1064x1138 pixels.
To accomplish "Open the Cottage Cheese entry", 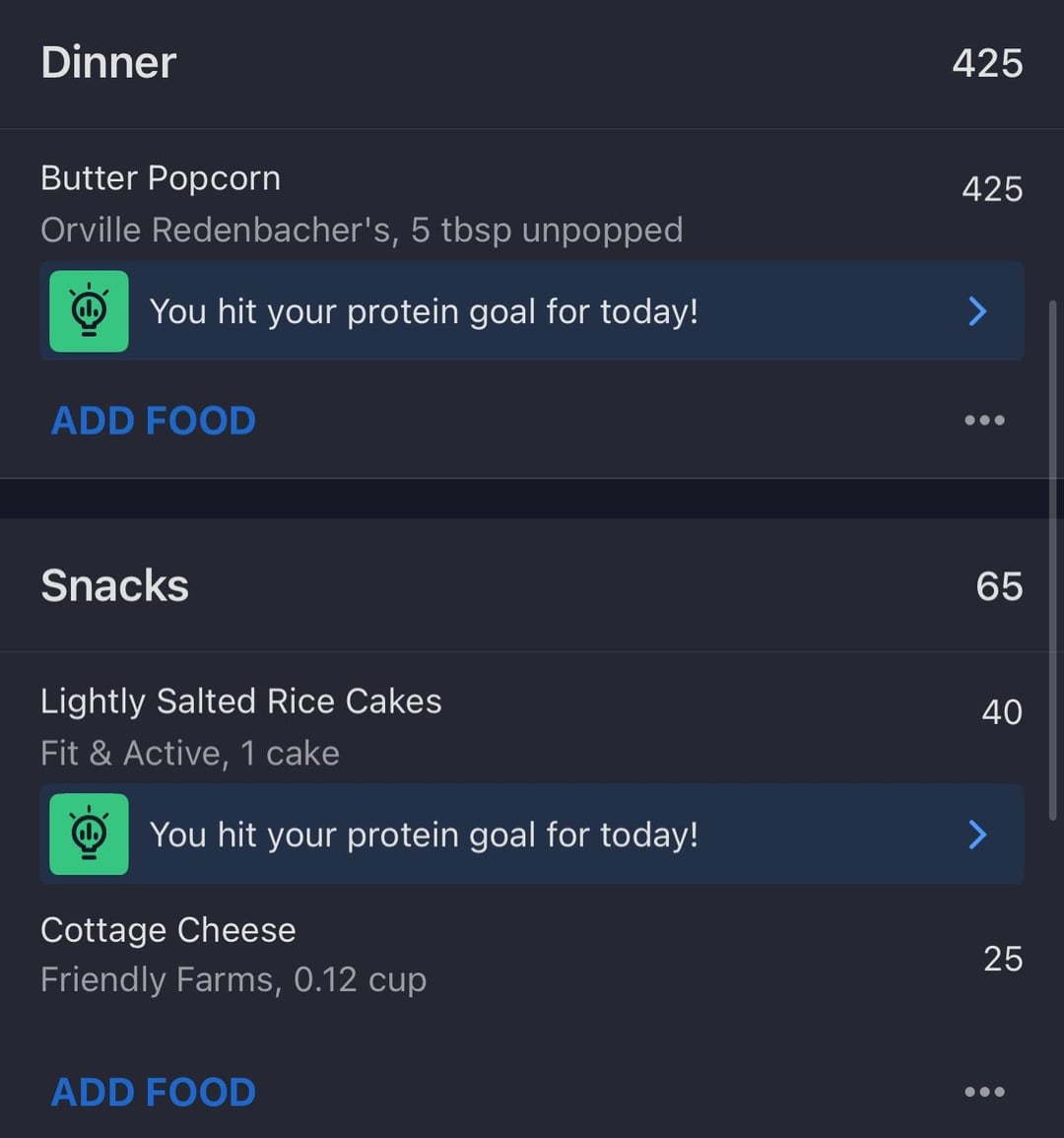I will click(x=532, y=955).
